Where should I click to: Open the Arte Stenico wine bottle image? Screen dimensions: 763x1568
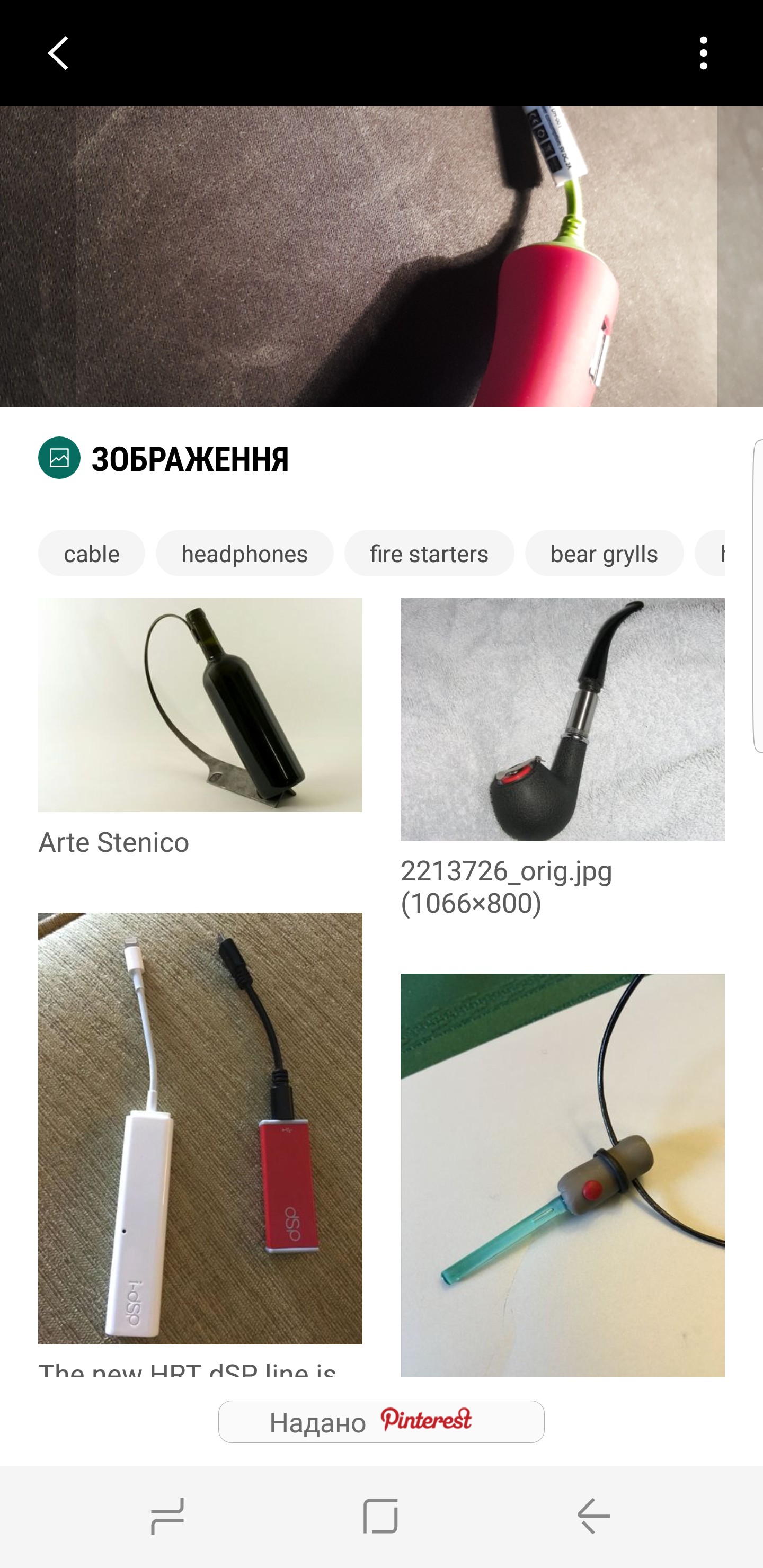click(x=200, y=704)
